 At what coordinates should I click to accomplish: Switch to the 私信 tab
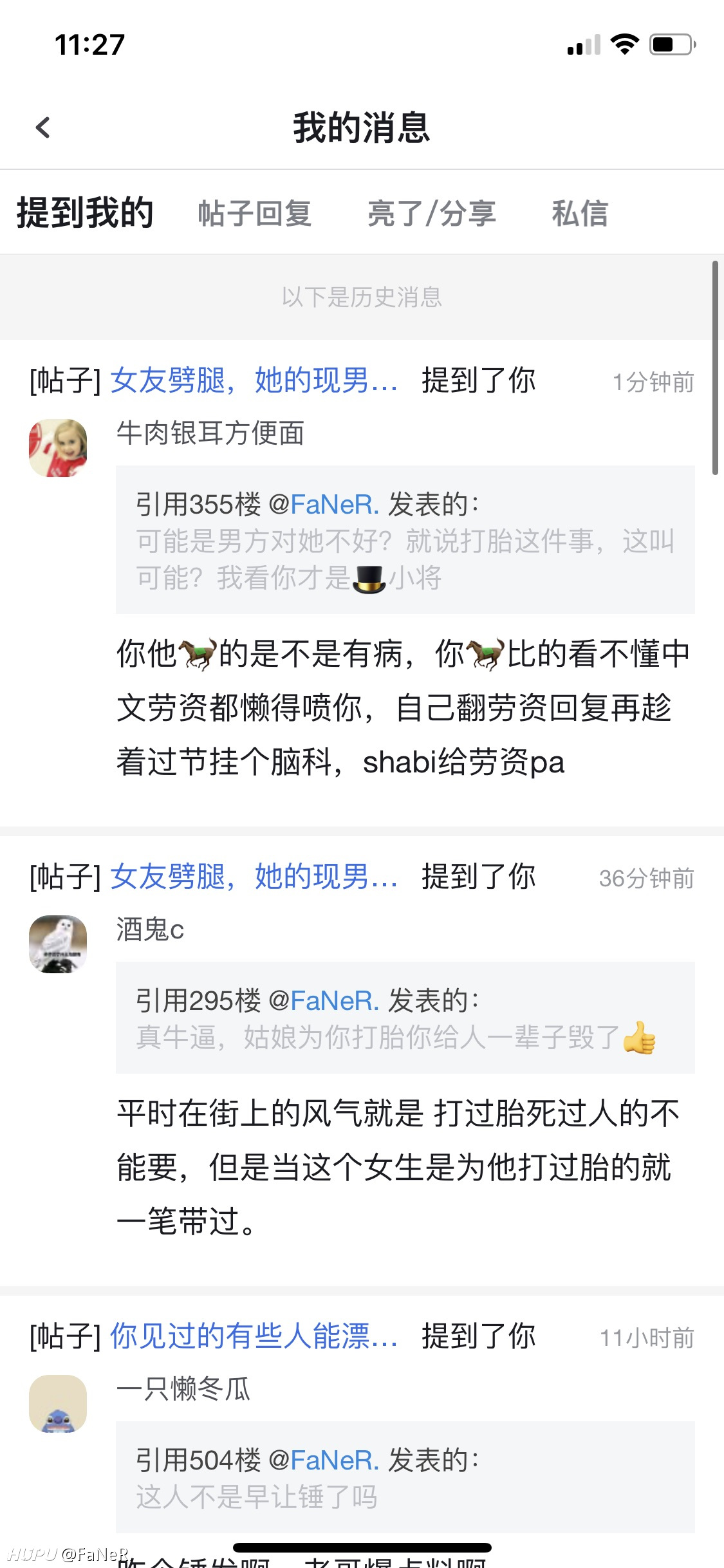579,213
